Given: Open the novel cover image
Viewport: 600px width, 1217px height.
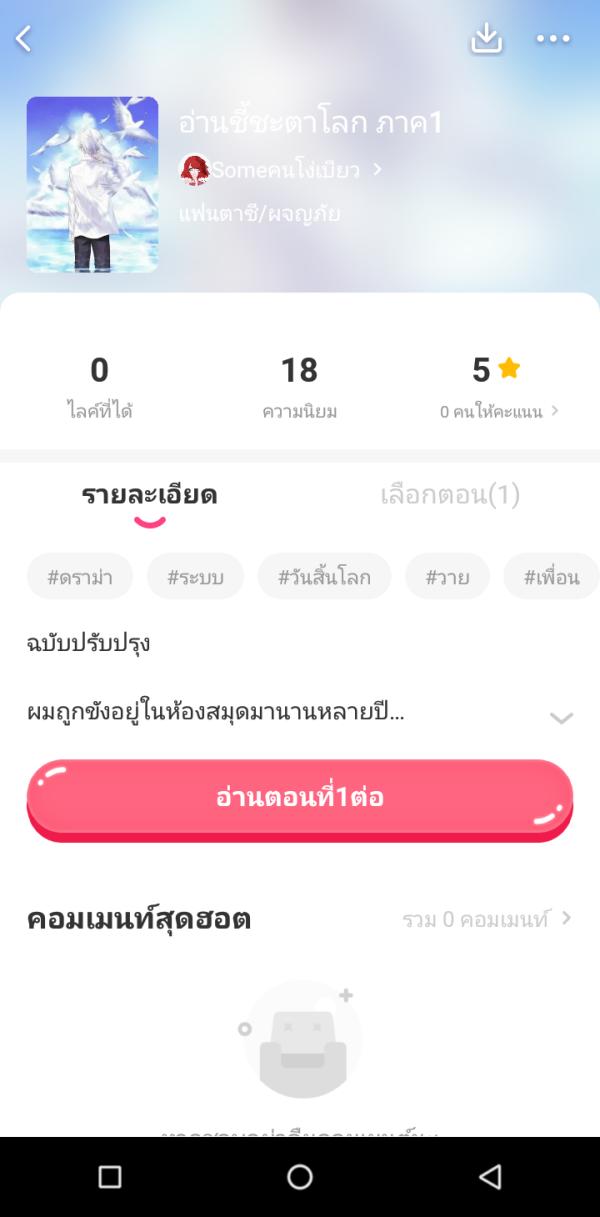Looking at the screenshot, I should coord(92,184).
